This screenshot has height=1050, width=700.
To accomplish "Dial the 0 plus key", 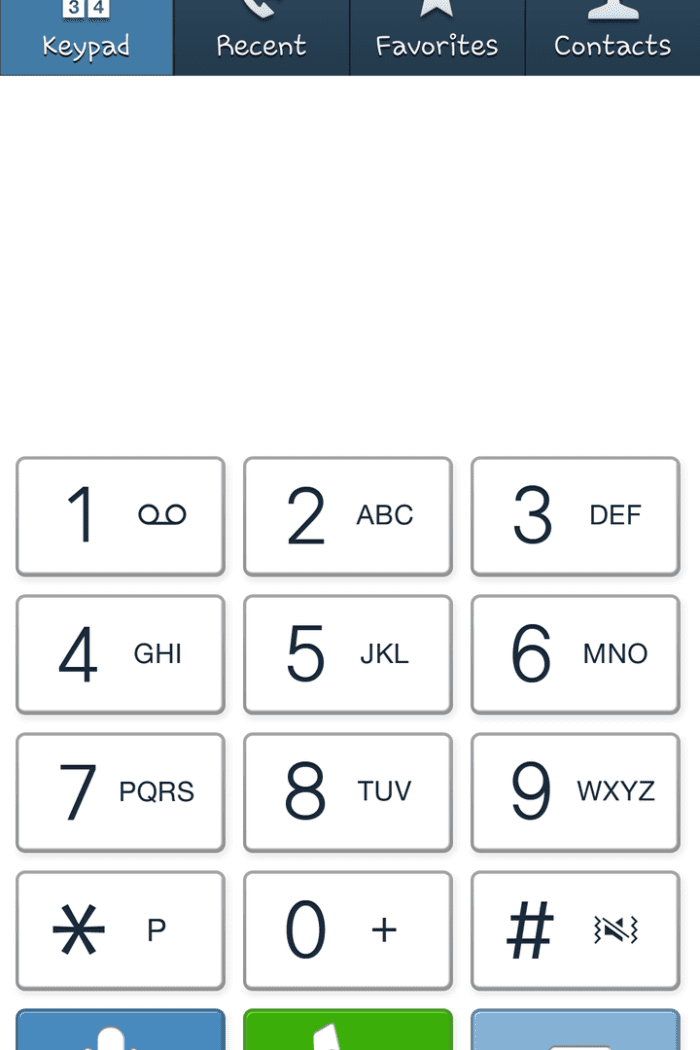I will point(348,930).
